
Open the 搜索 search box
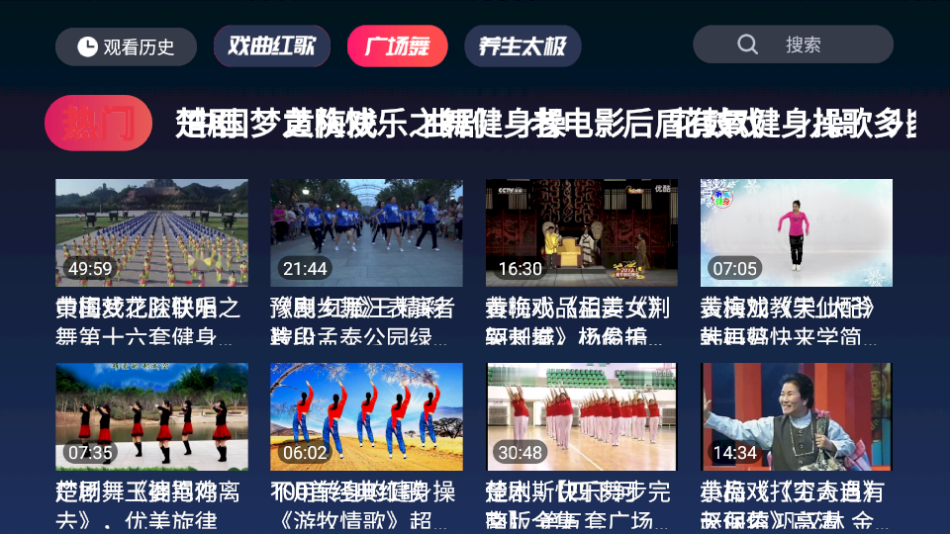pos(793,45)
